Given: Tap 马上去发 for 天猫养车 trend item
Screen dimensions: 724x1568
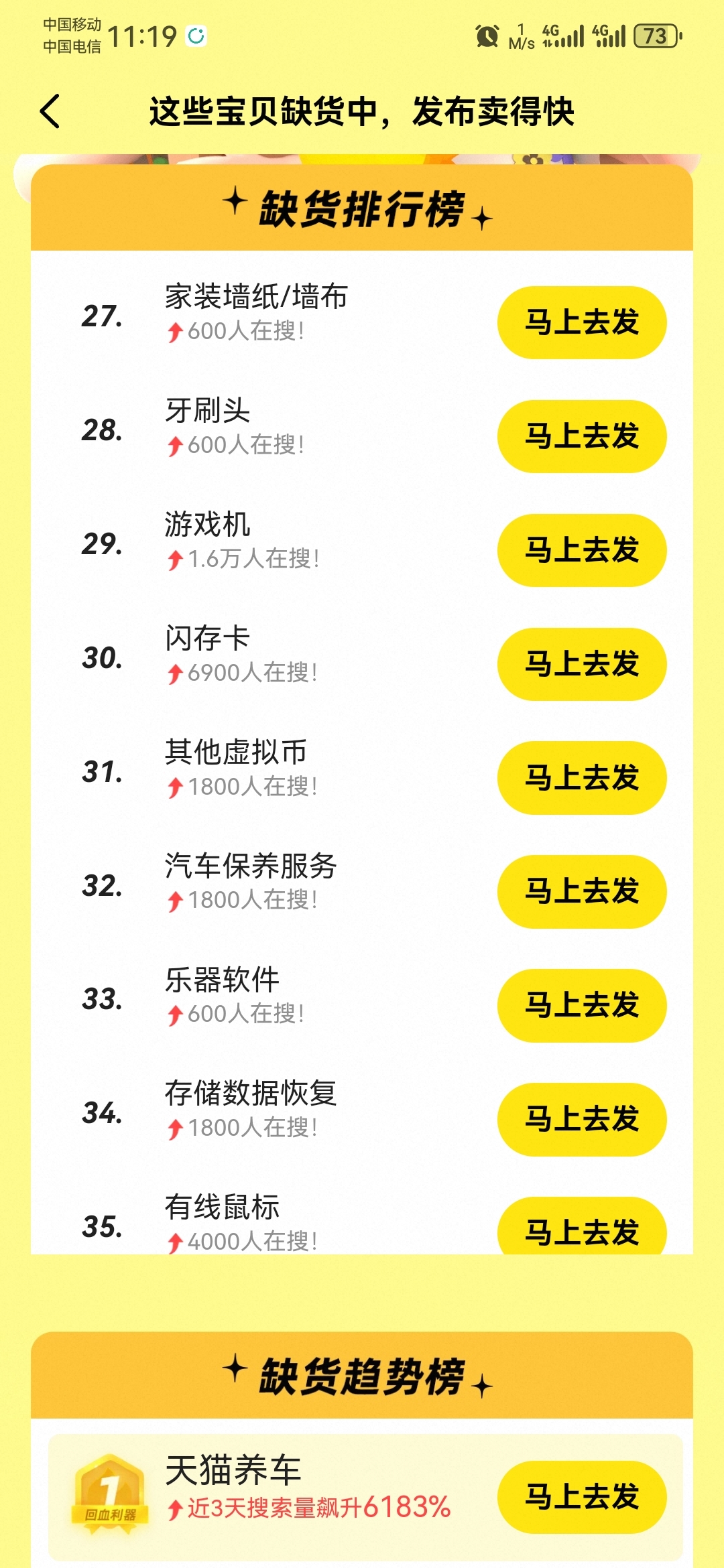Looking at the screenshot, I should pos(582,1497).
